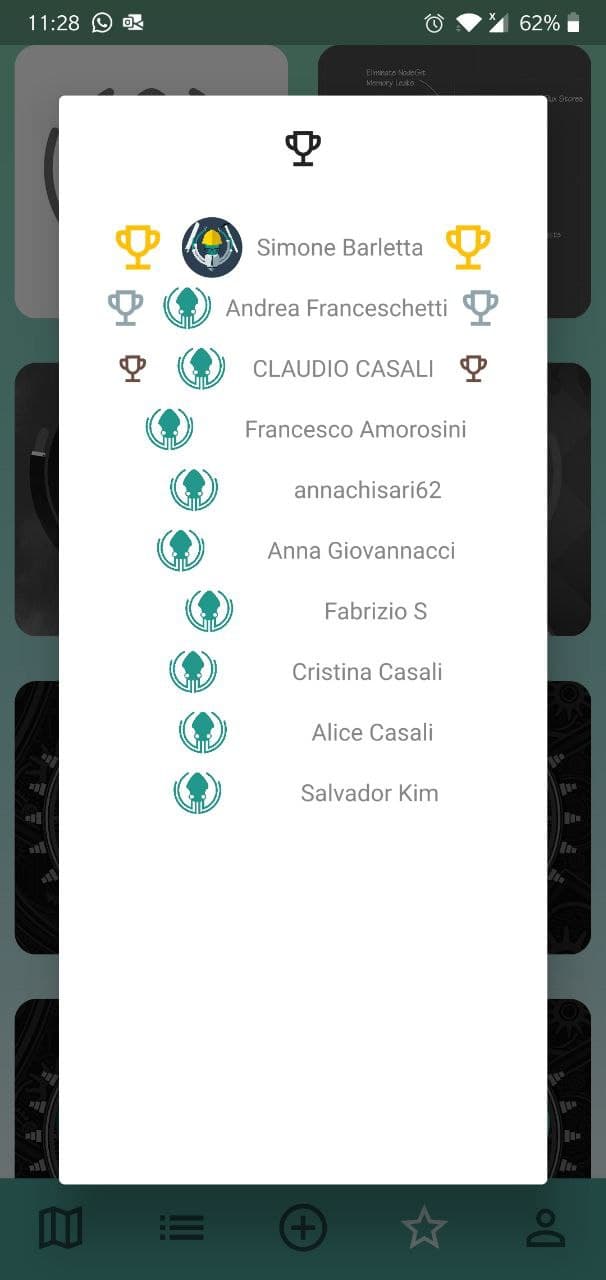Screen dimensions: 606x1280
Task: Open Andrea Franceschetti's leaderboard entry
Action: tap(336, 308)
